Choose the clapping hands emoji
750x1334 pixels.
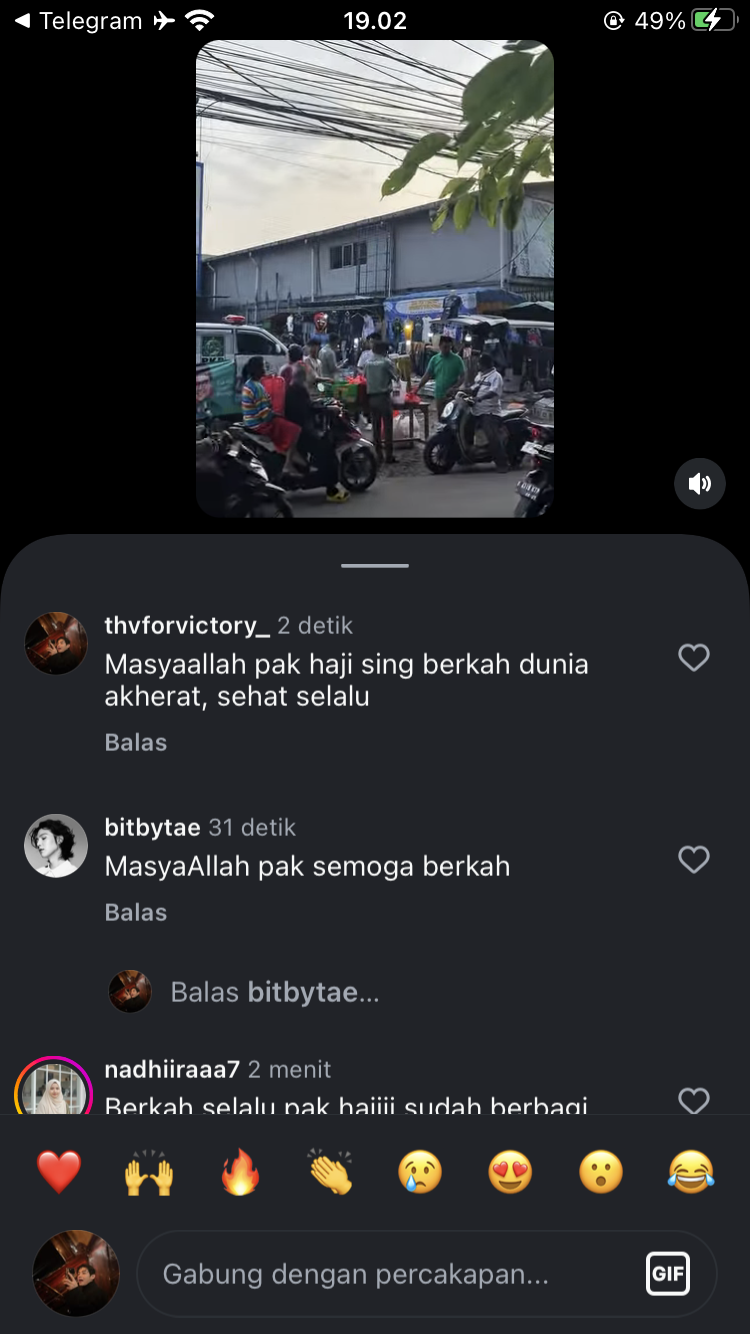(331, 1172)
